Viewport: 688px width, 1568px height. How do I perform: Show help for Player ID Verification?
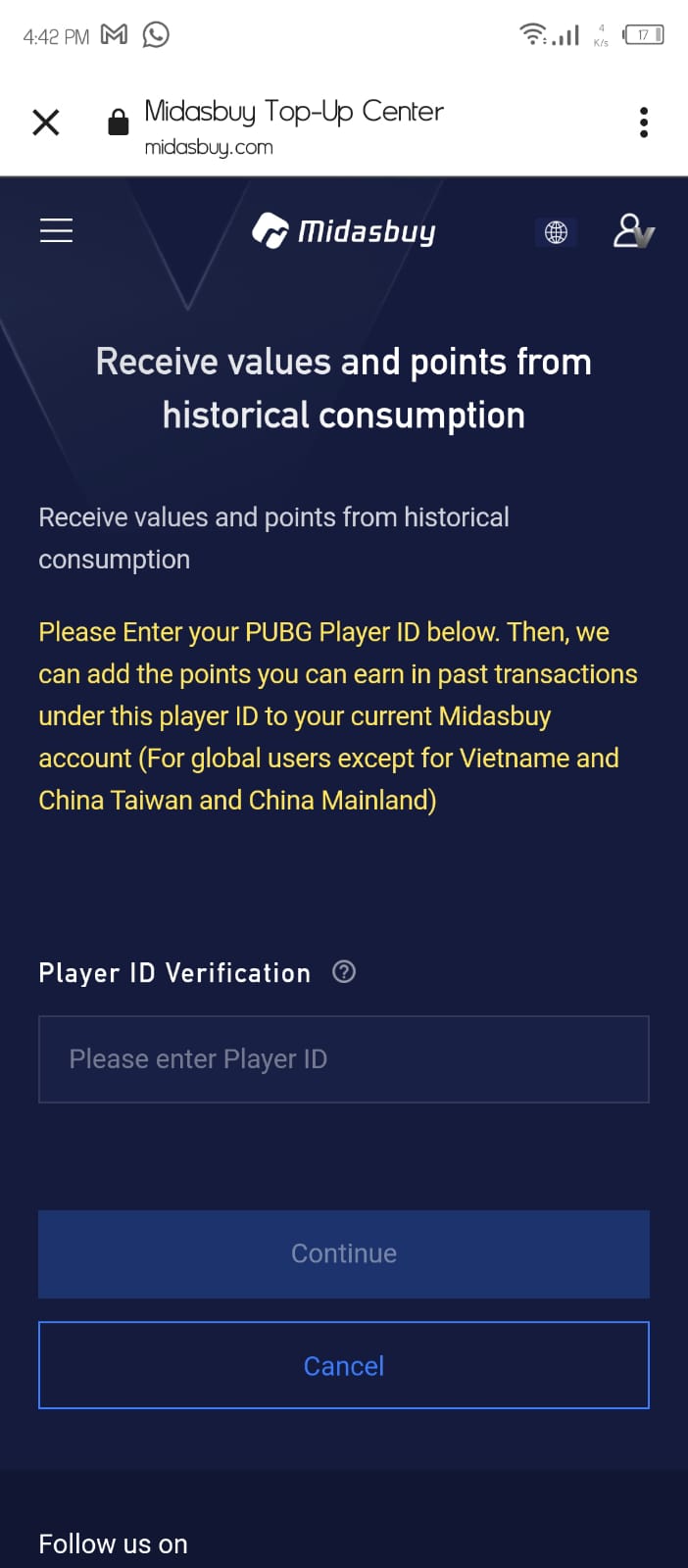tap(344, 972)
